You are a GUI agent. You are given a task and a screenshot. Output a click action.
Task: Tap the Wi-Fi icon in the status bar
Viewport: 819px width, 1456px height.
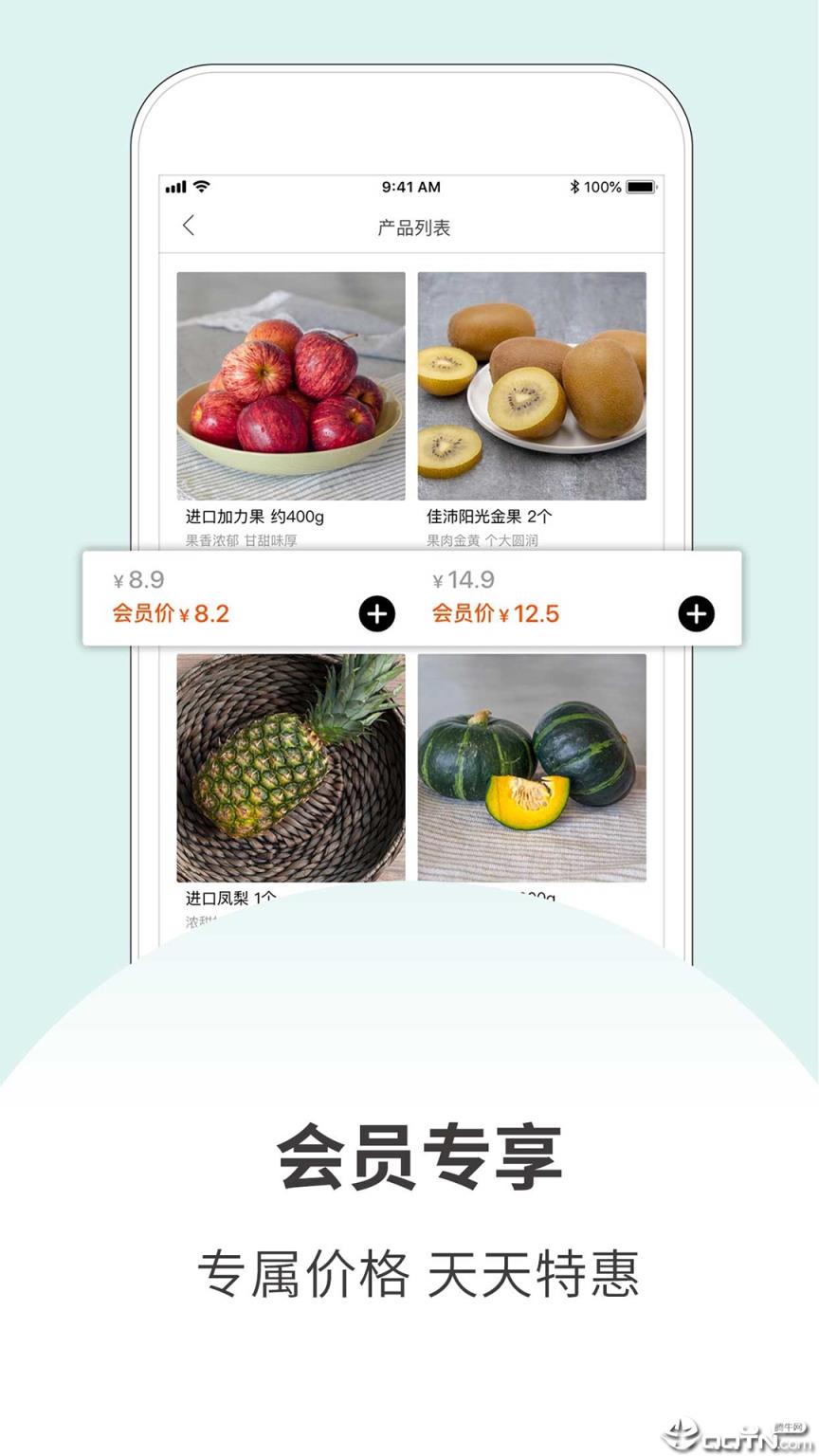pos(200,187)
